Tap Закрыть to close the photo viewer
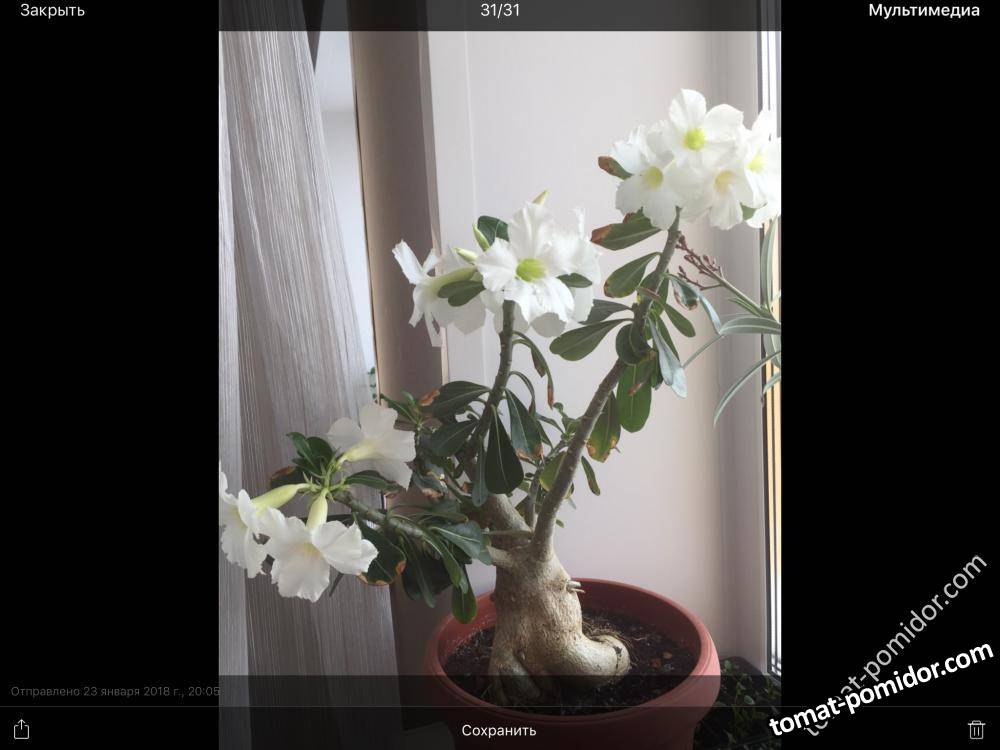The width and height of the screenshot is (1000, 750). [52, 11]
